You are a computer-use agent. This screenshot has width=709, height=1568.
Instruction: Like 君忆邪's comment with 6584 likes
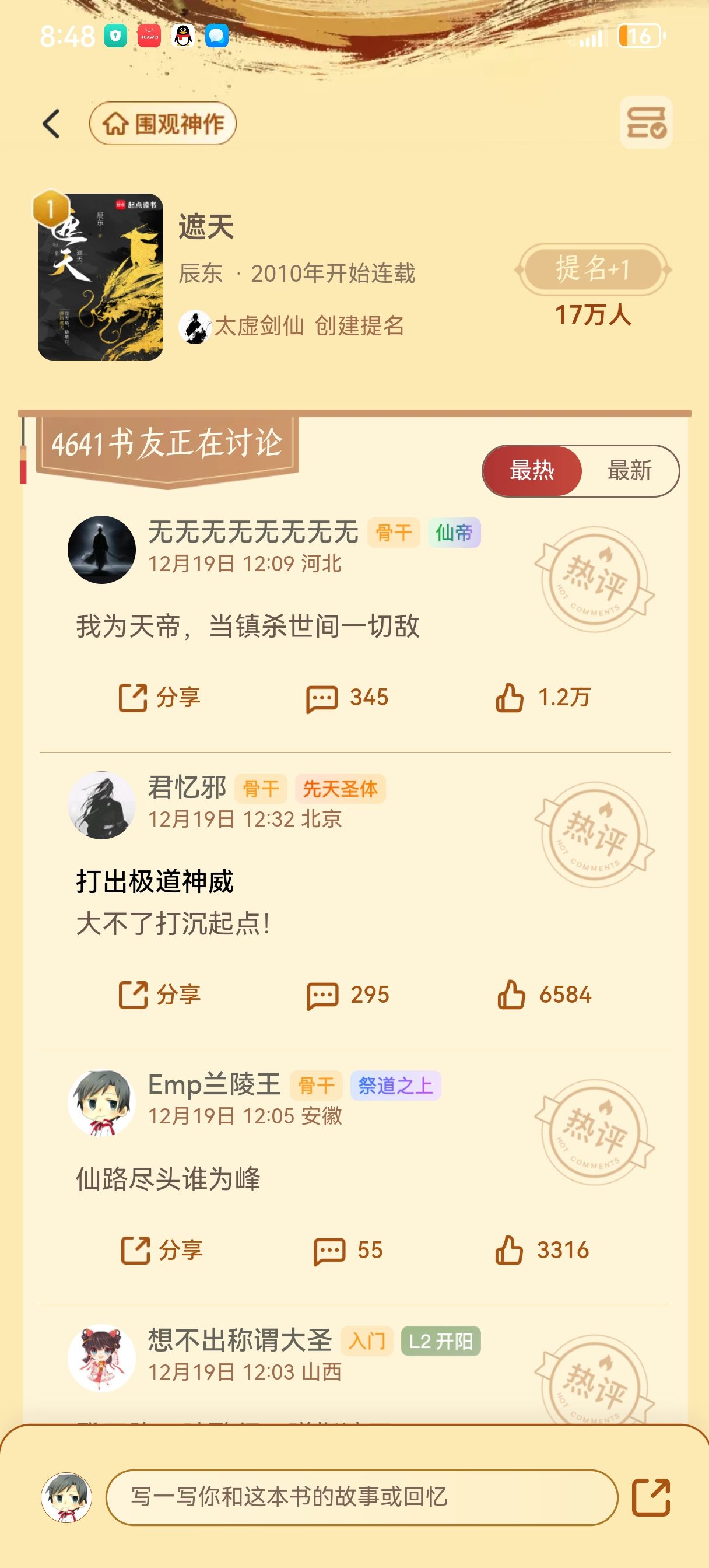coord(544,995)
